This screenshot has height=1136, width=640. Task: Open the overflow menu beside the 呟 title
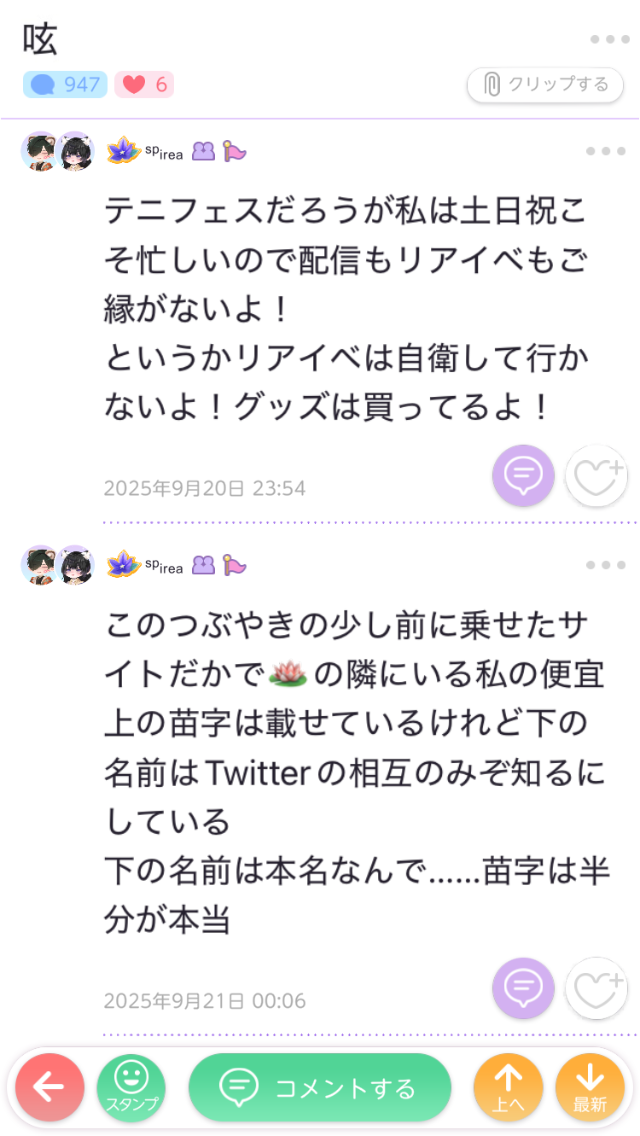(608, 39)
